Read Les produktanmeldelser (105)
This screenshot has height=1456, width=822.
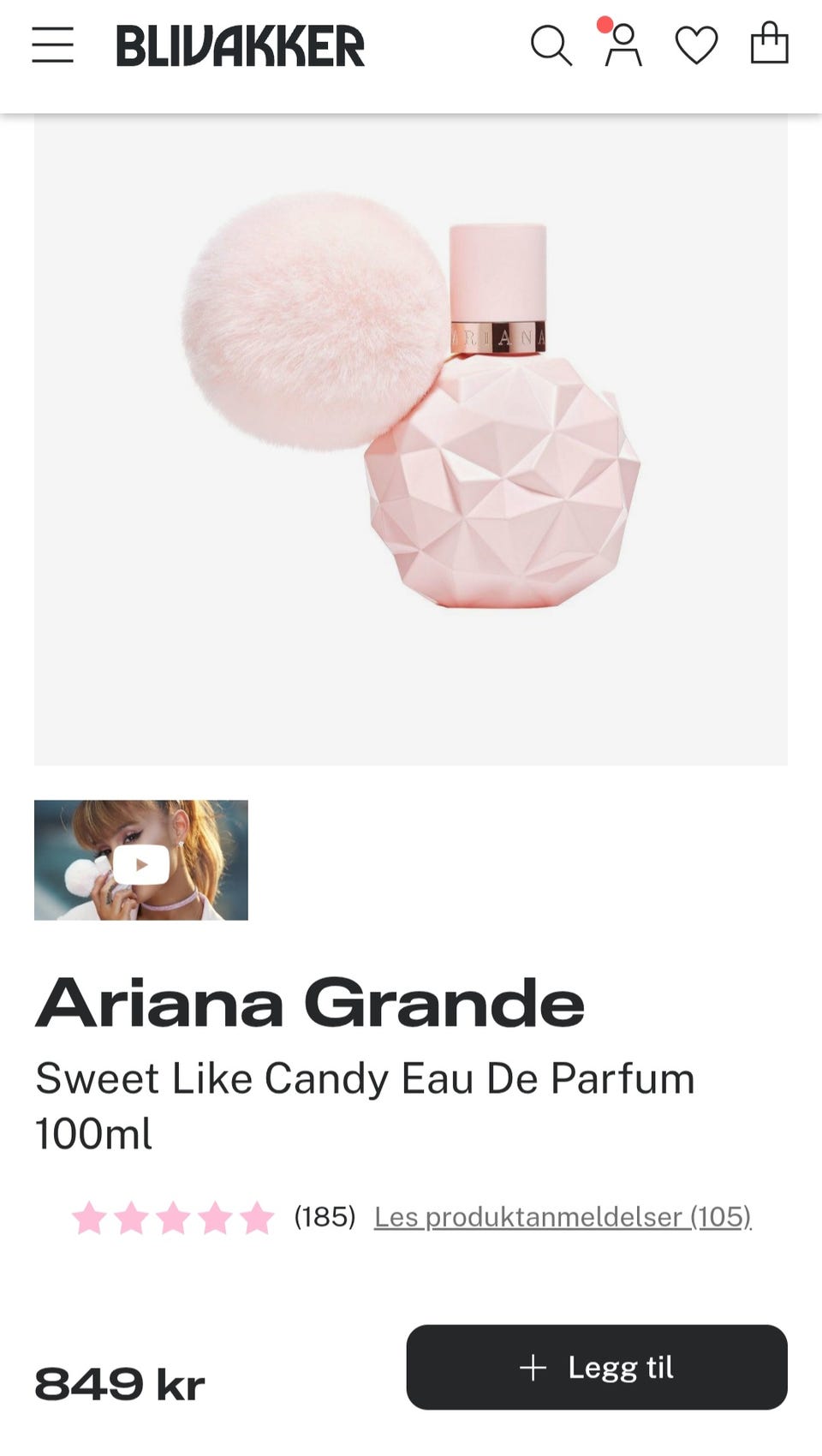[563, 1216]
